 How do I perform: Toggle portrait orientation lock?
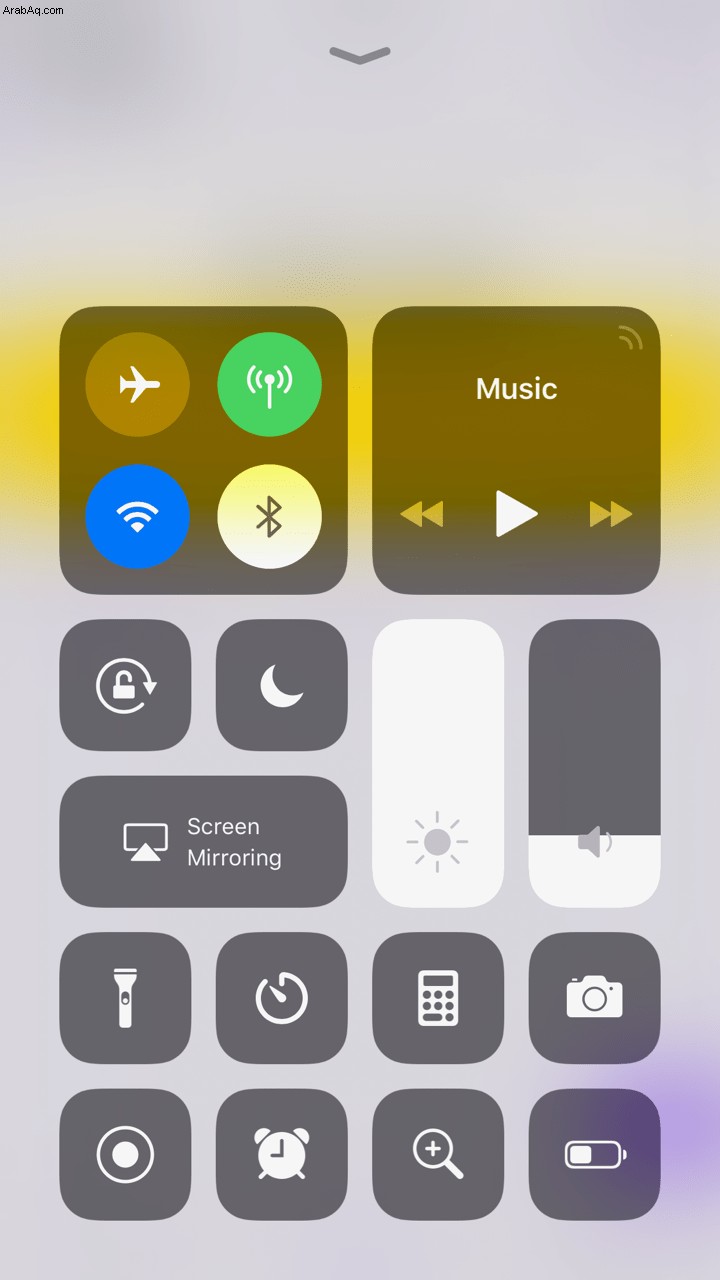point(125,685)
